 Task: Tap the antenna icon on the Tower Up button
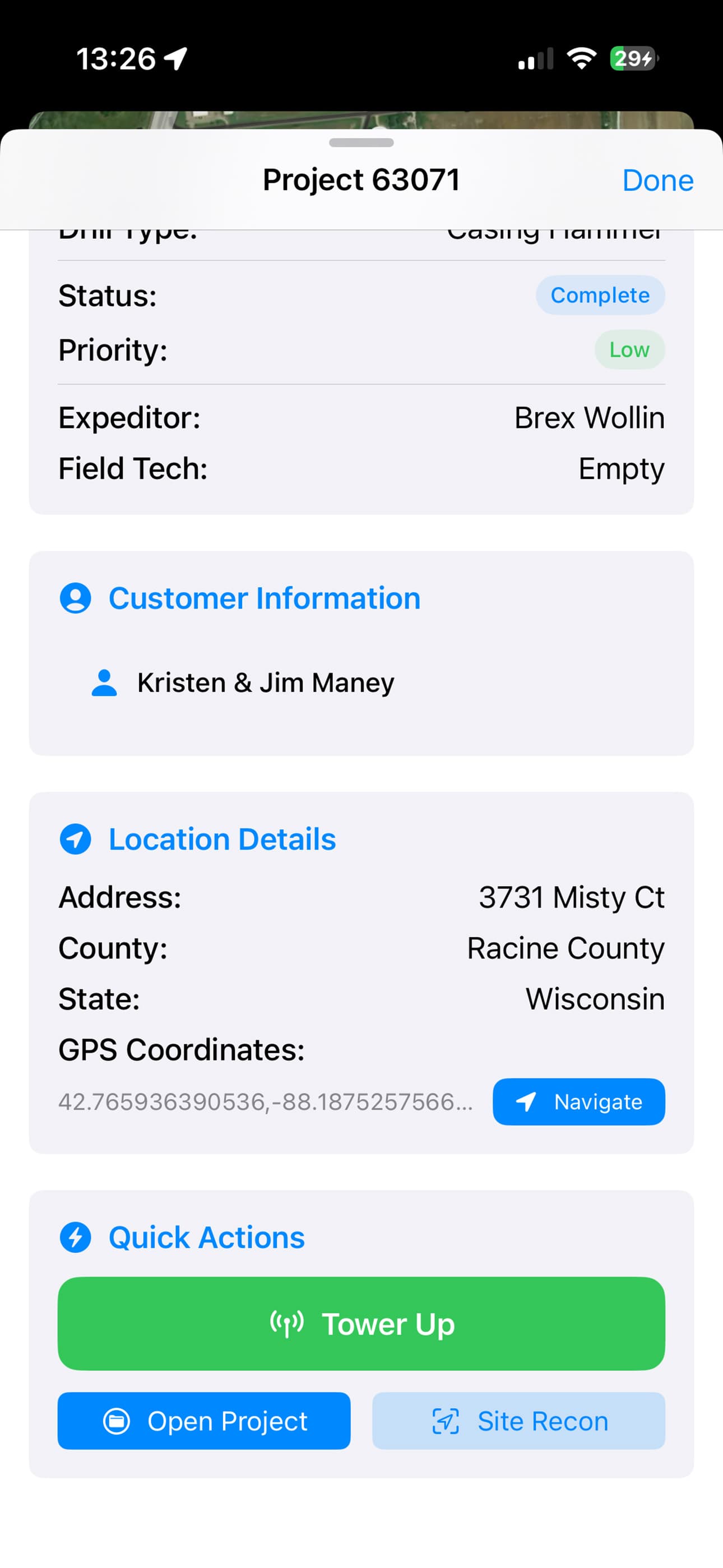coord(289,1324)
